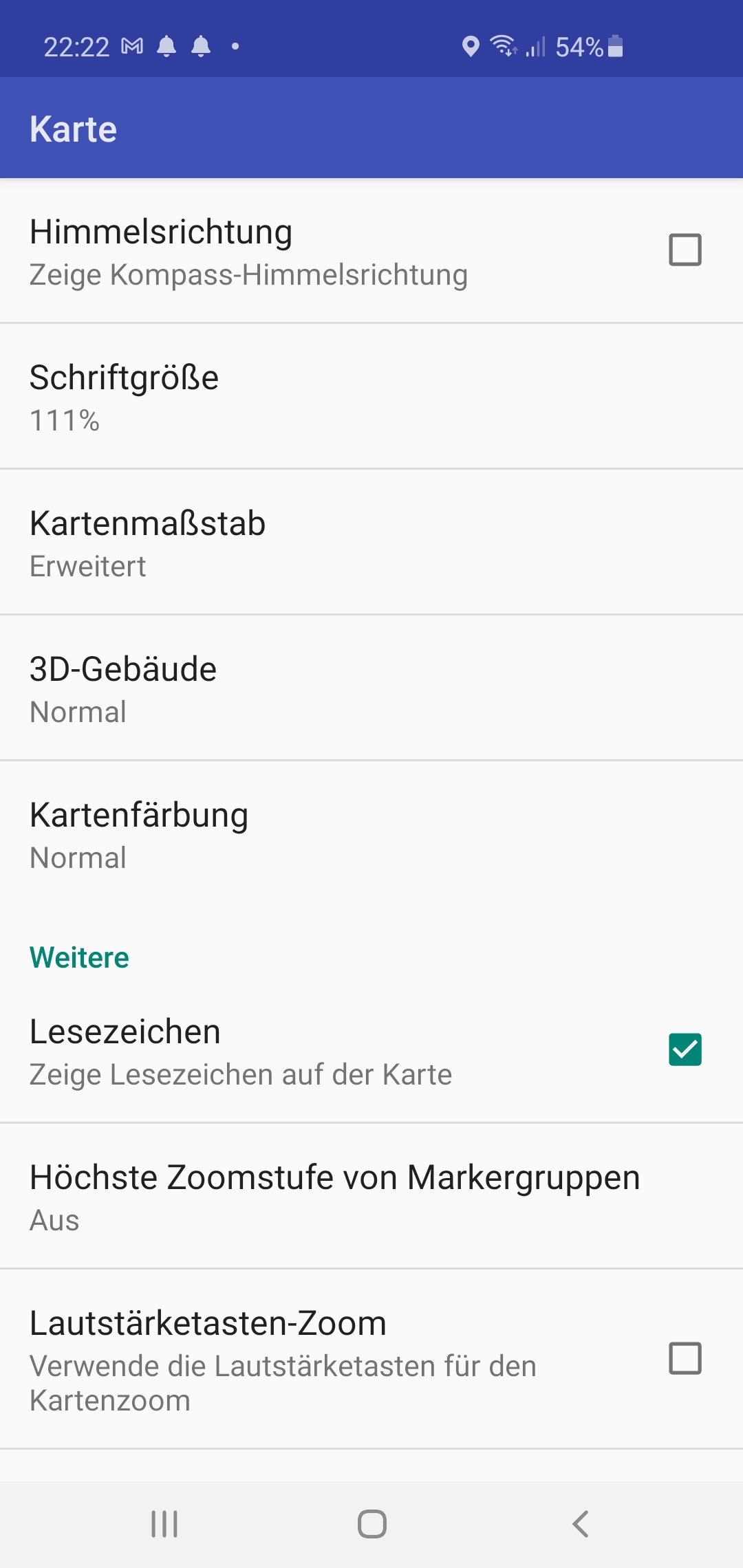Enable Lautstärketasten-Zoom checkbox

pyautogui.click(x=685, y=1358)
